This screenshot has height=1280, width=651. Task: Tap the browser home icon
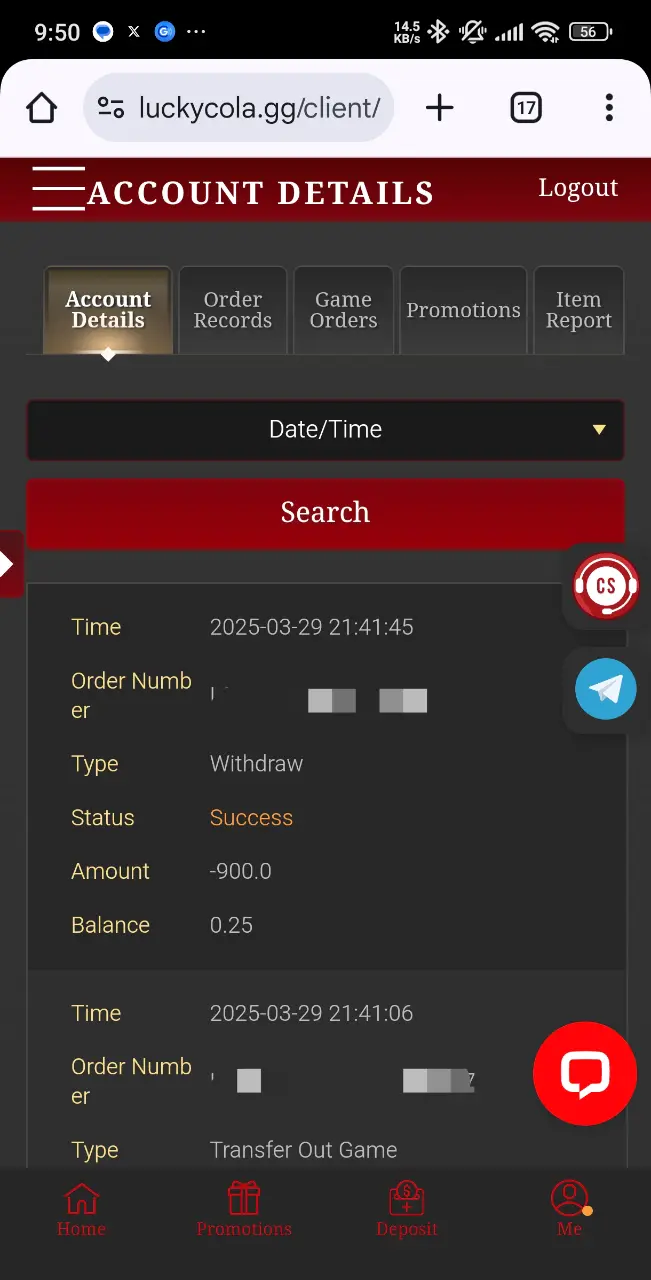click(x=41, y=108)
